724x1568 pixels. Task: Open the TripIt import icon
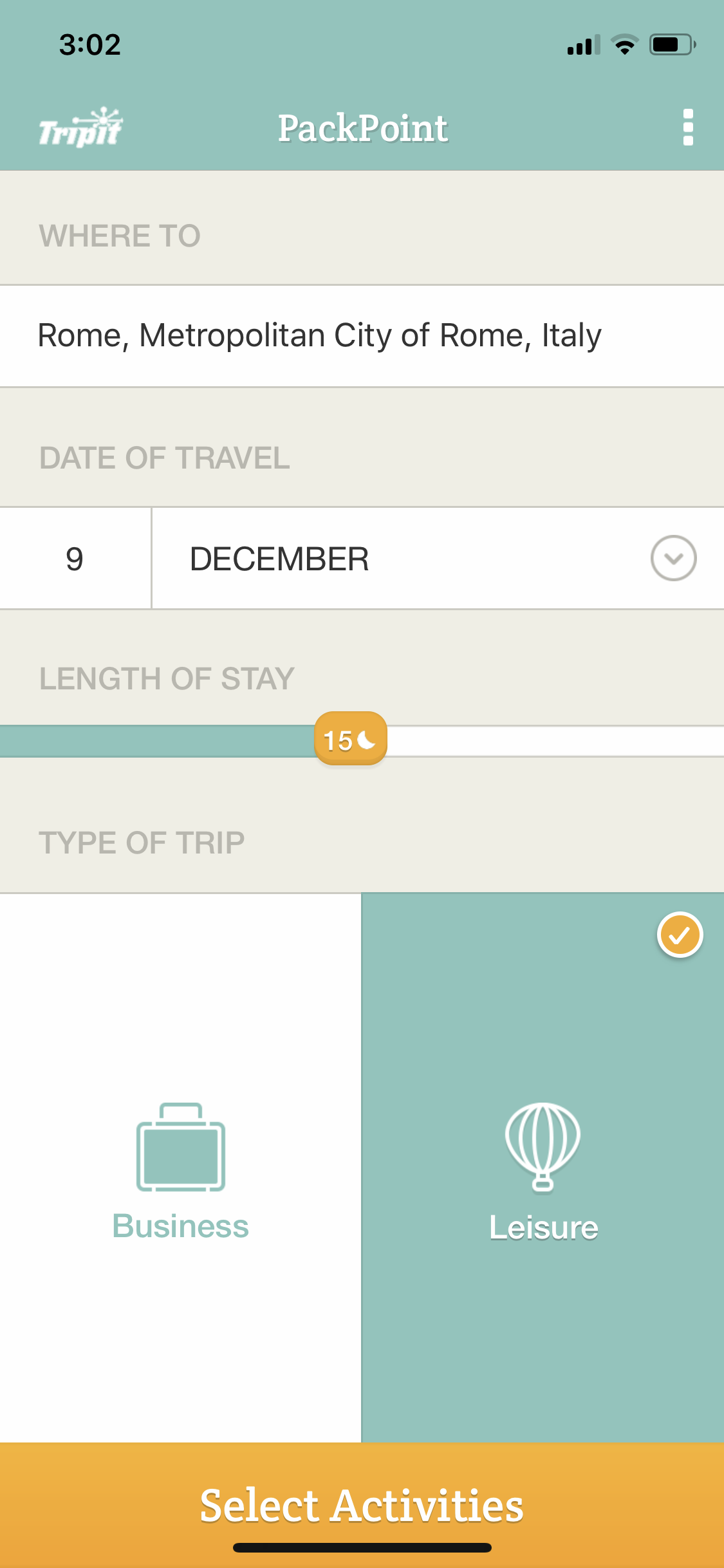click(80, 127)
